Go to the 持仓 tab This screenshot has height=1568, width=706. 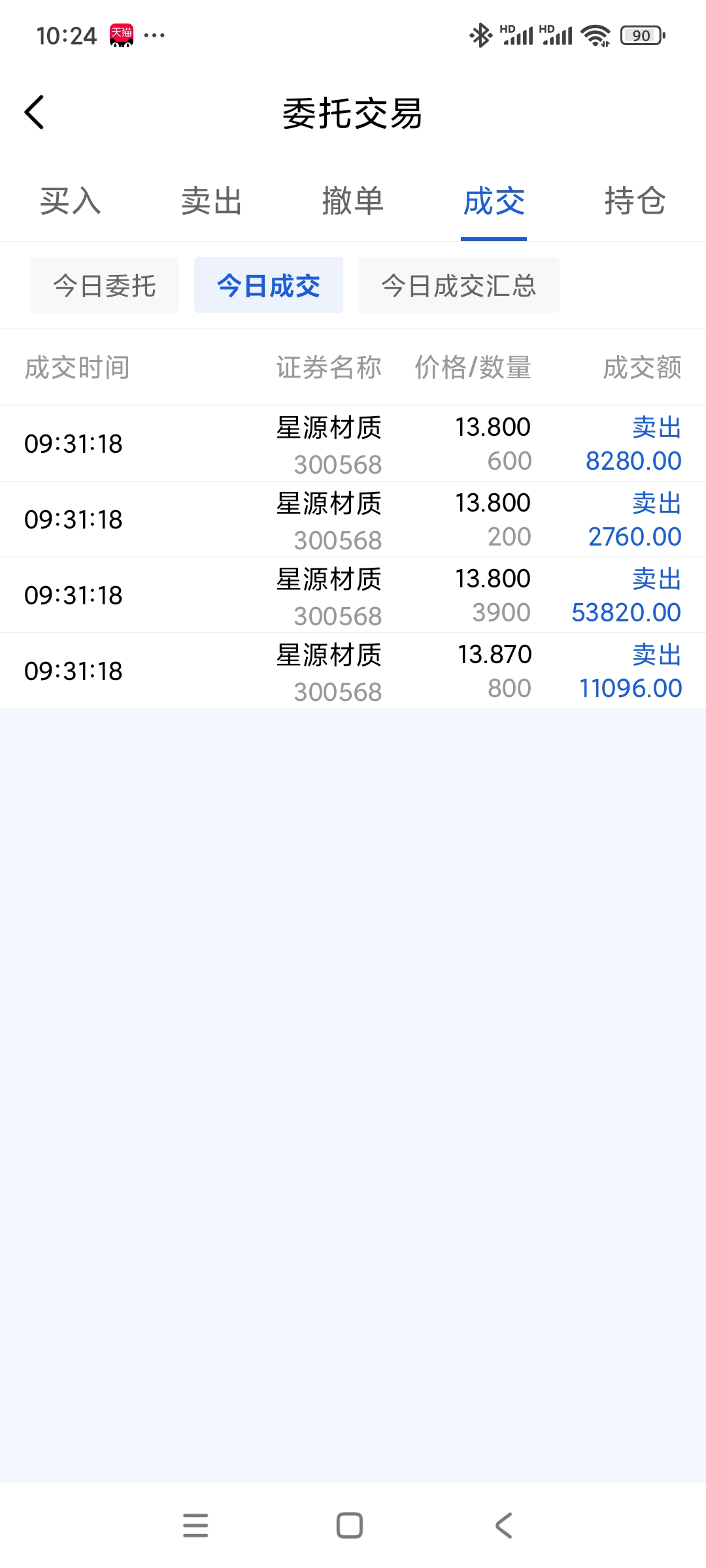[635, 201]
